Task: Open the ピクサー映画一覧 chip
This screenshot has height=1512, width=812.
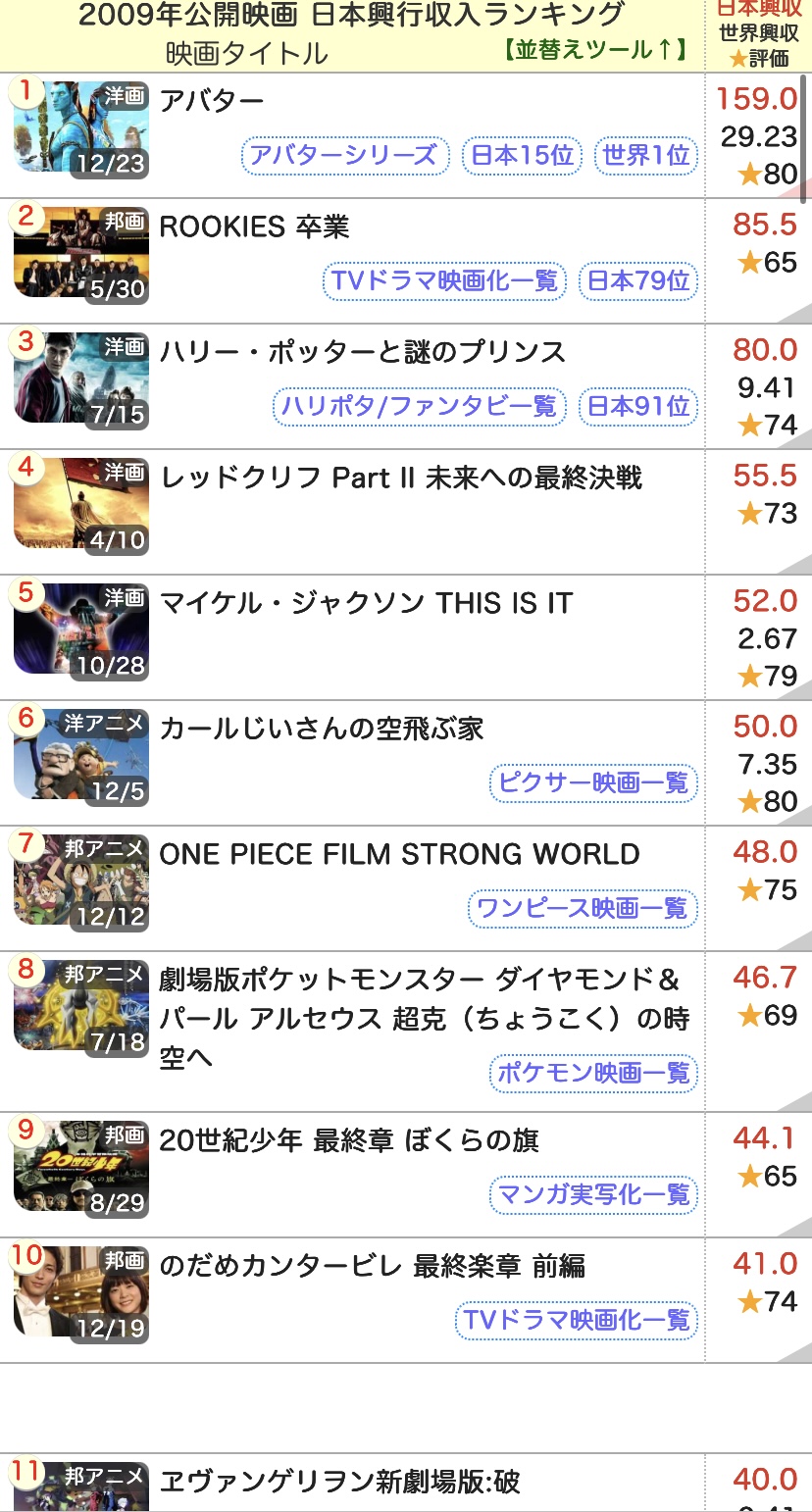Action: click(x=593, y=782)
